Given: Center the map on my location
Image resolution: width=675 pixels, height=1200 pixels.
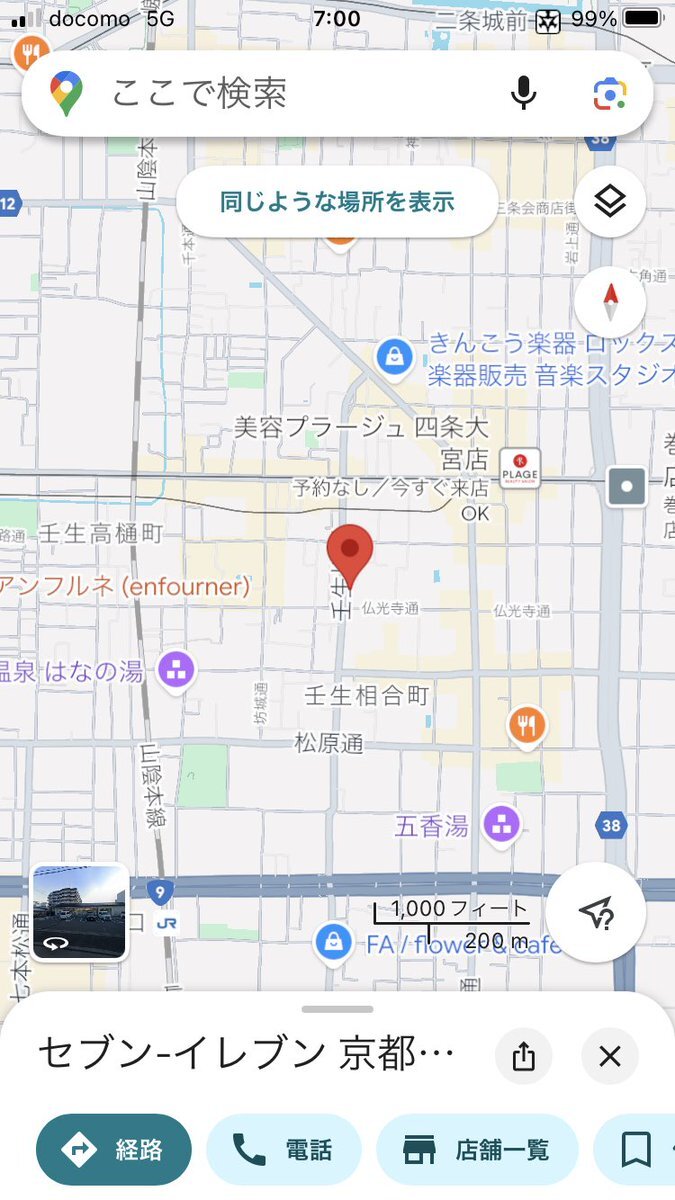Looking at the screenshot, I should (595, 912).
